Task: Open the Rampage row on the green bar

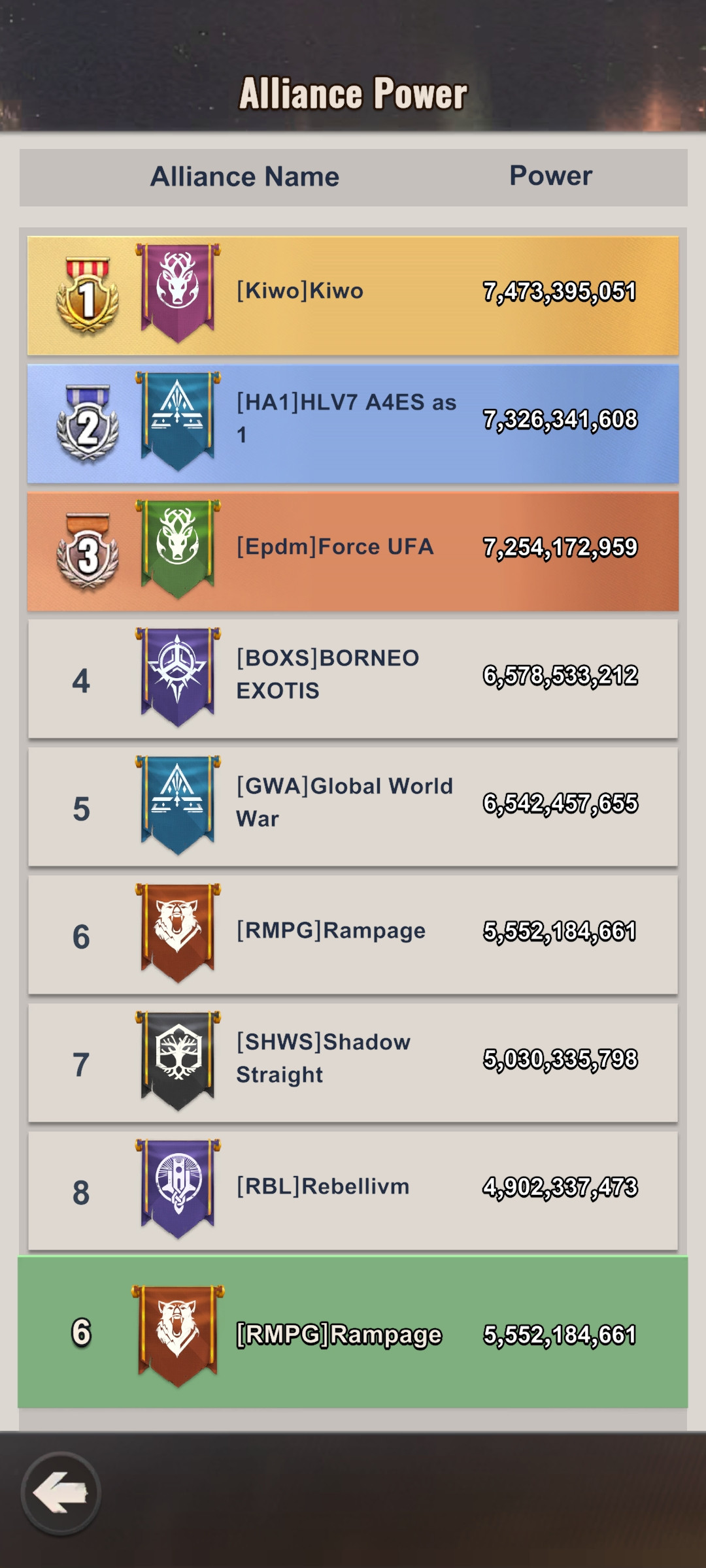Action: [x=353, y=1331]
